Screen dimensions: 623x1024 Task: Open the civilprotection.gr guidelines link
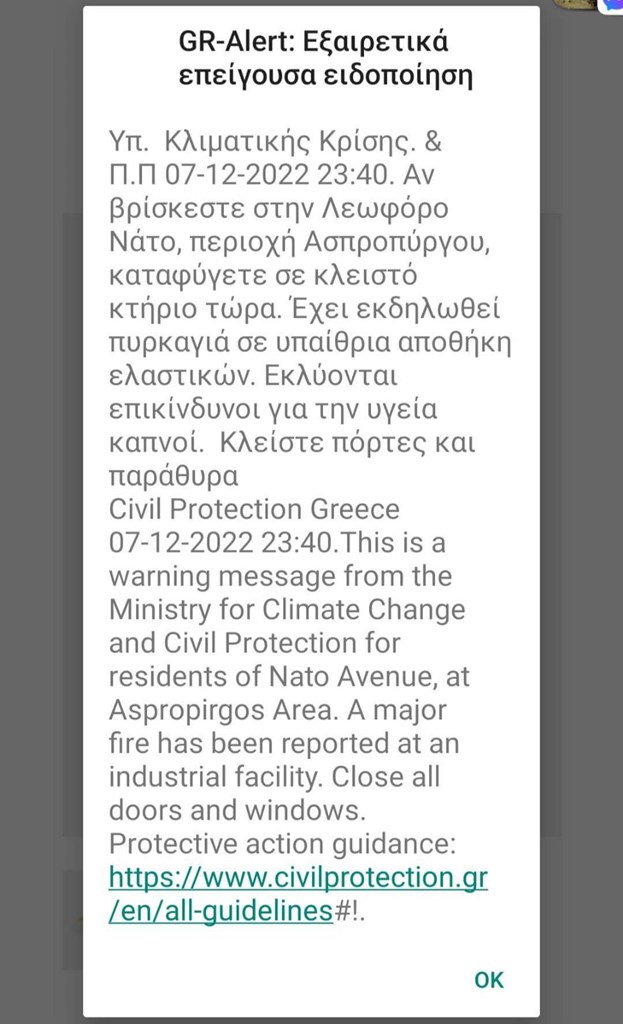(298, 879)
